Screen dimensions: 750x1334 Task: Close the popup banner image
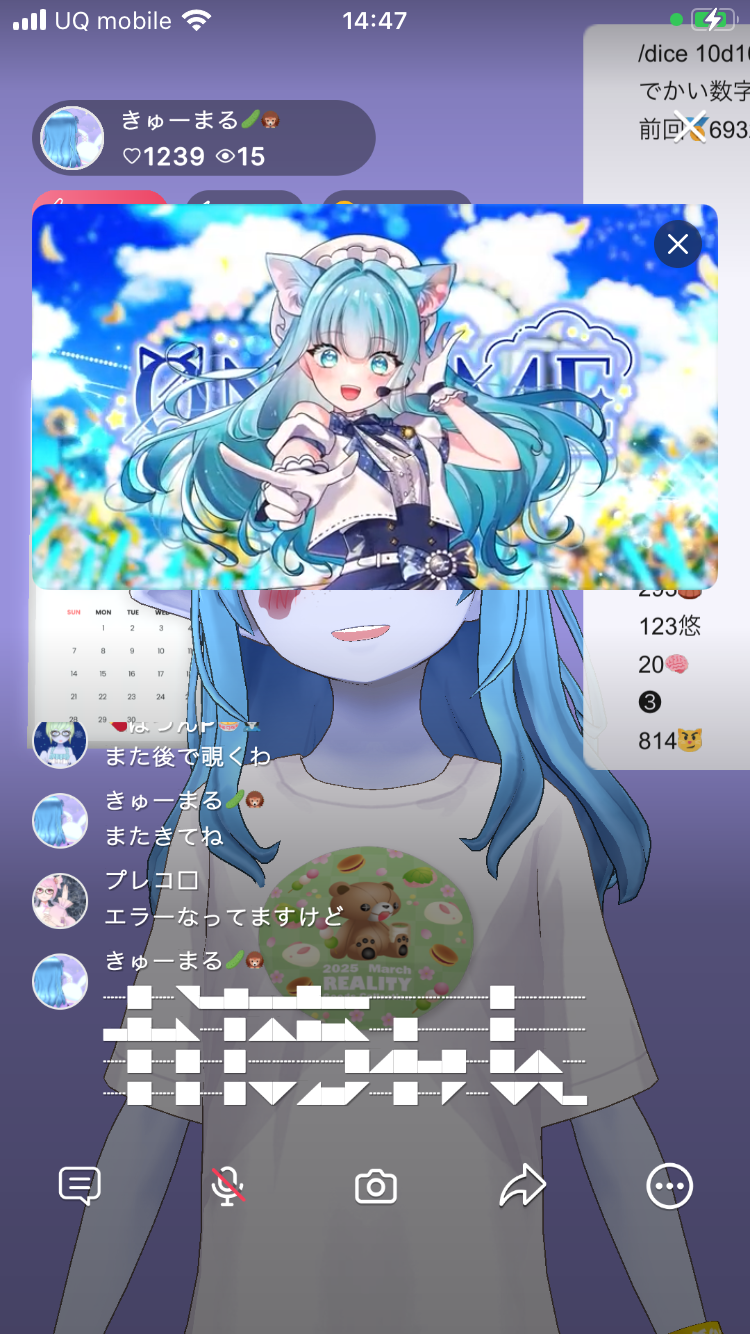click(678, 244)
